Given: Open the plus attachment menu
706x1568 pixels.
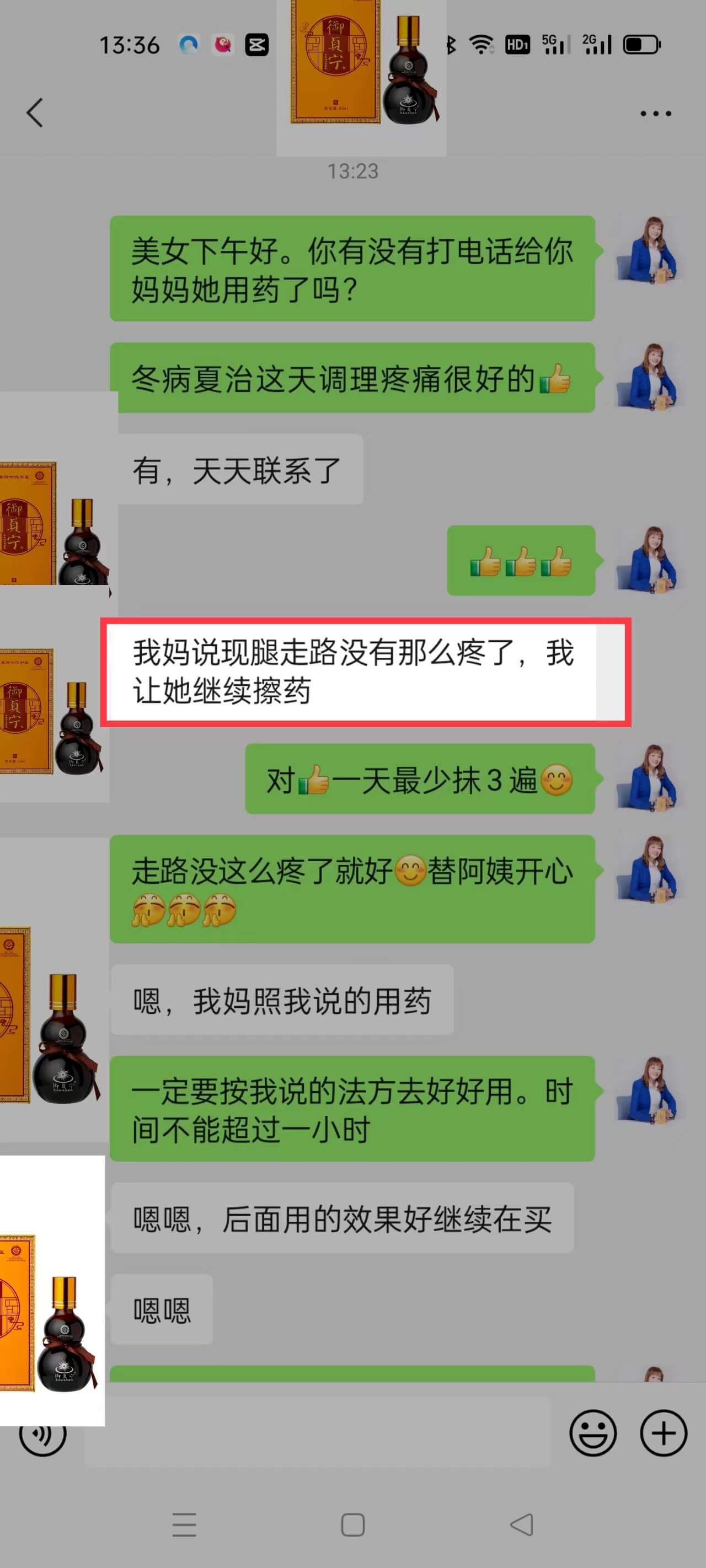Looking at the screenshot, I should pyautogui.click(x=664, y=1433).
